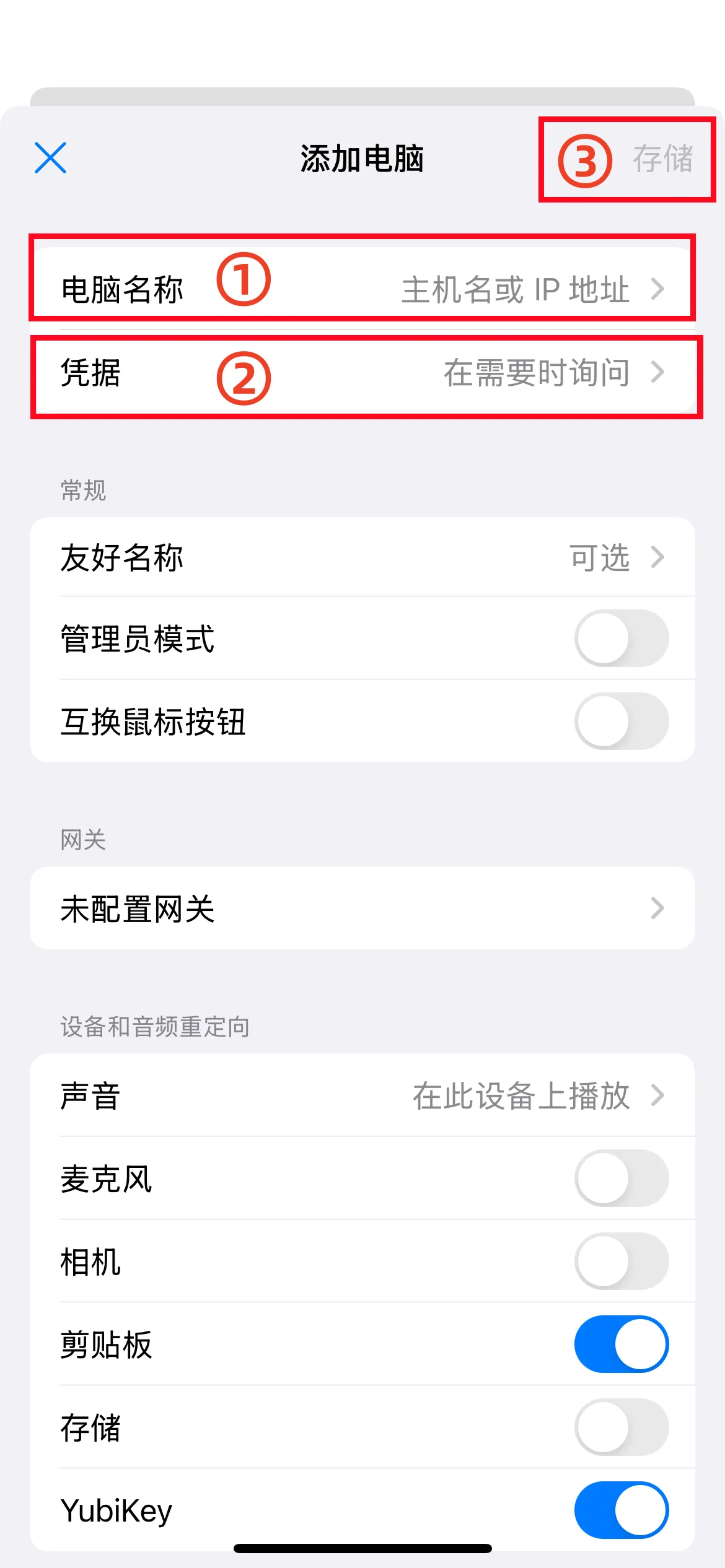This screenshot has width=725, height=1568.
Task: Enable 管理员模式
Action: click(621, 638)
